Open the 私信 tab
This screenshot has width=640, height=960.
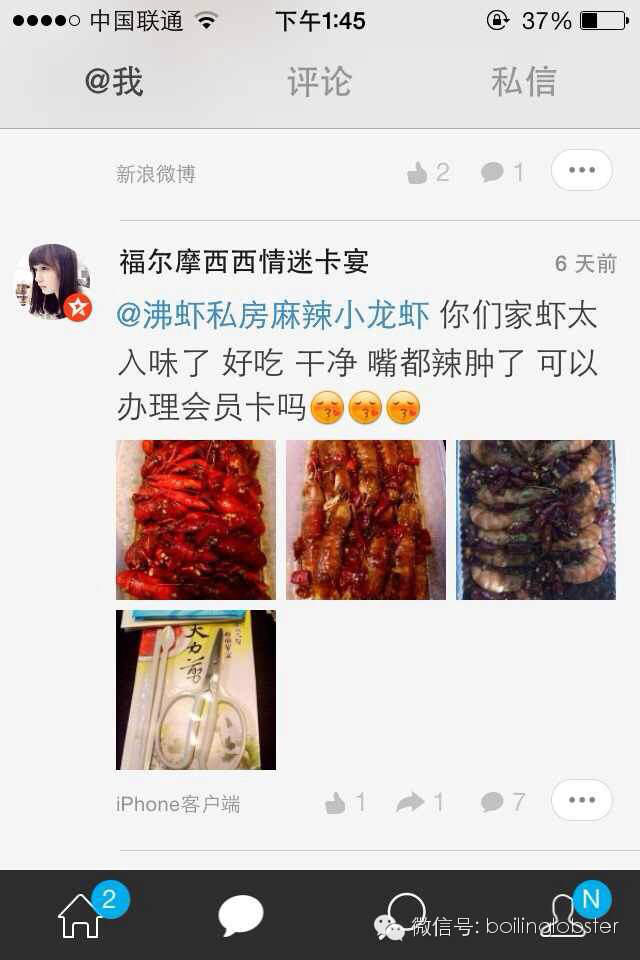pos(523,82)
